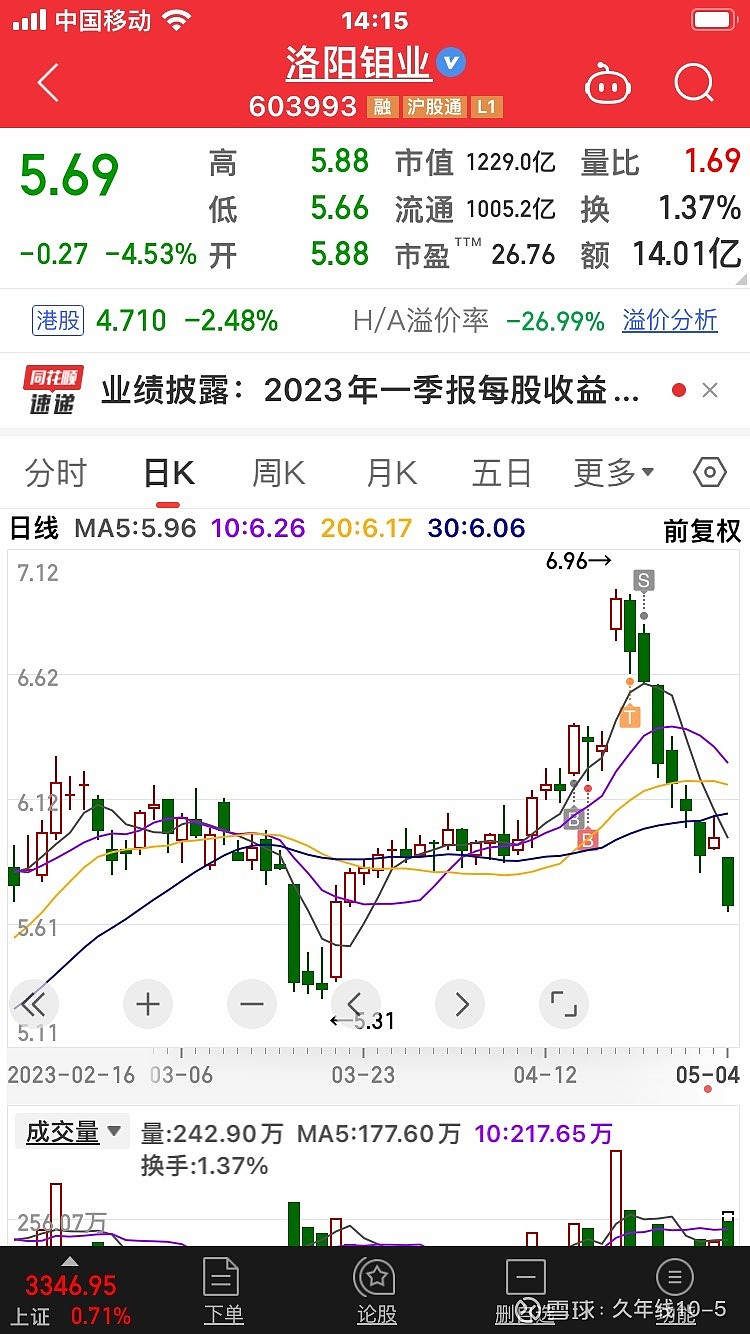This screenshot has width=750, height=1334.
Task: Open 下单 to place an order
Action: tap(221, 1291)
